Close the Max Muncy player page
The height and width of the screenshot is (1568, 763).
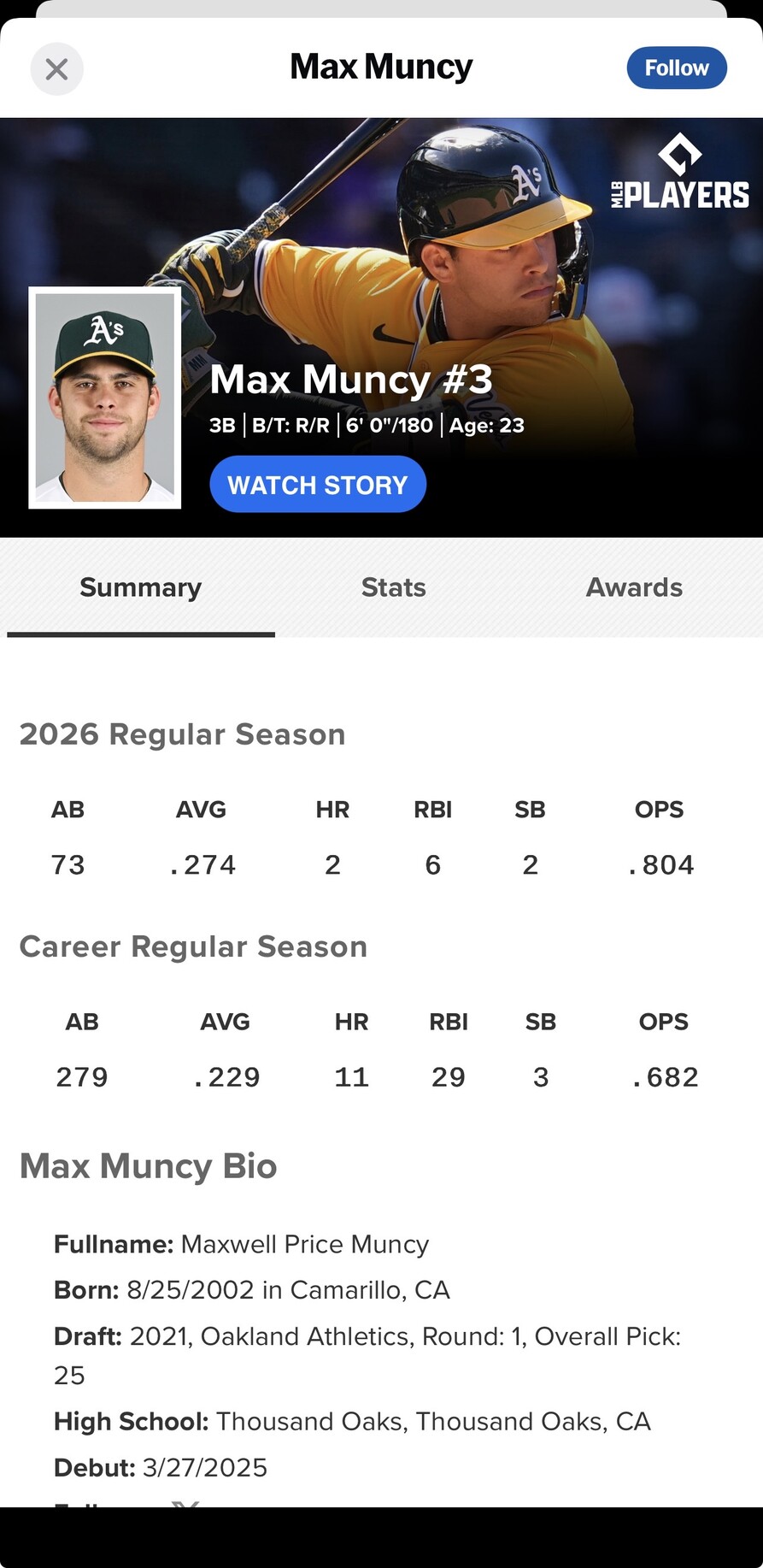[56, 68]
